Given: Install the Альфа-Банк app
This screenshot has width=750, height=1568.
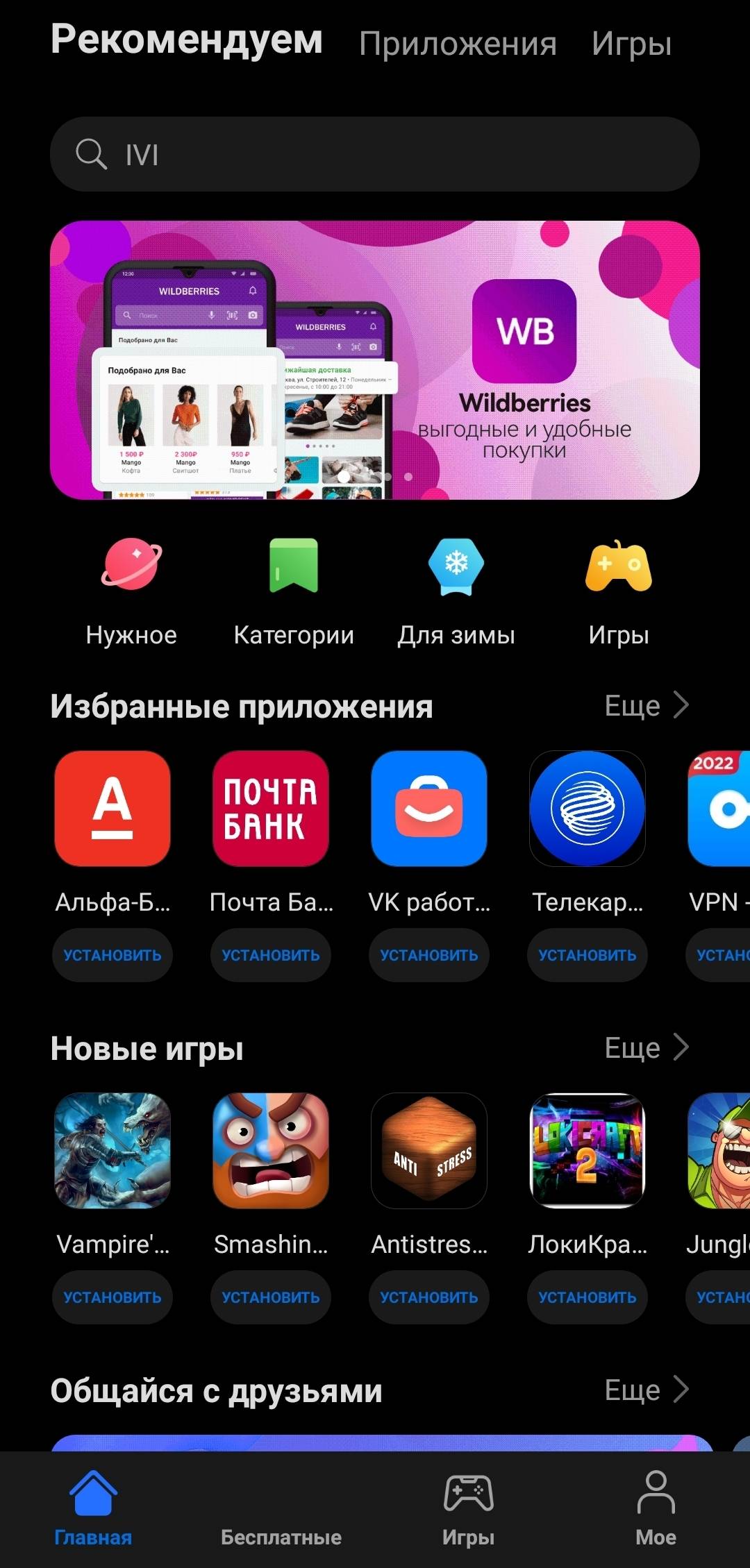Looking at the screenshot, I should tap(112, 955).
